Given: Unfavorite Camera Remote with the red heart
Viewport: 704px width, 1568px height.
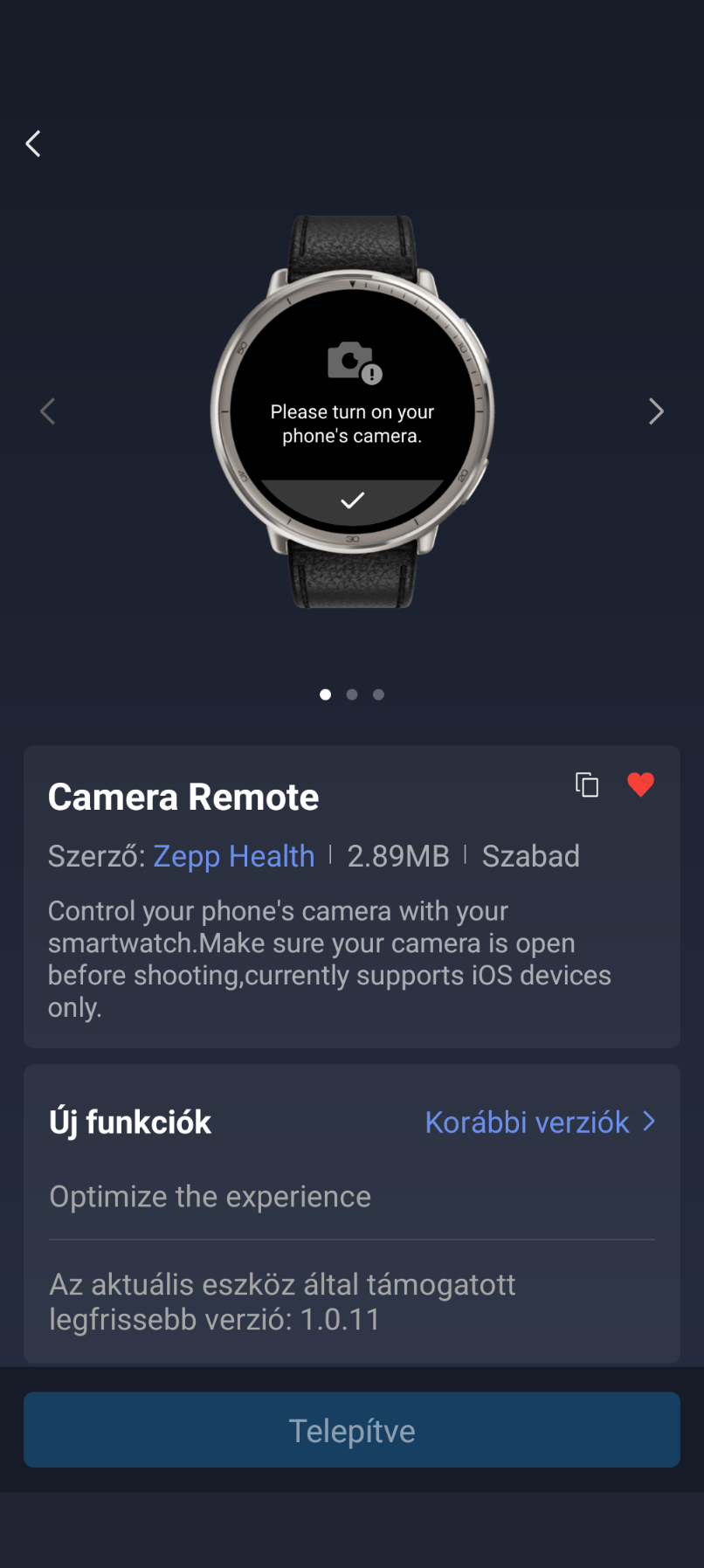Looking at the screenshot, I should [x=640, y=784].
